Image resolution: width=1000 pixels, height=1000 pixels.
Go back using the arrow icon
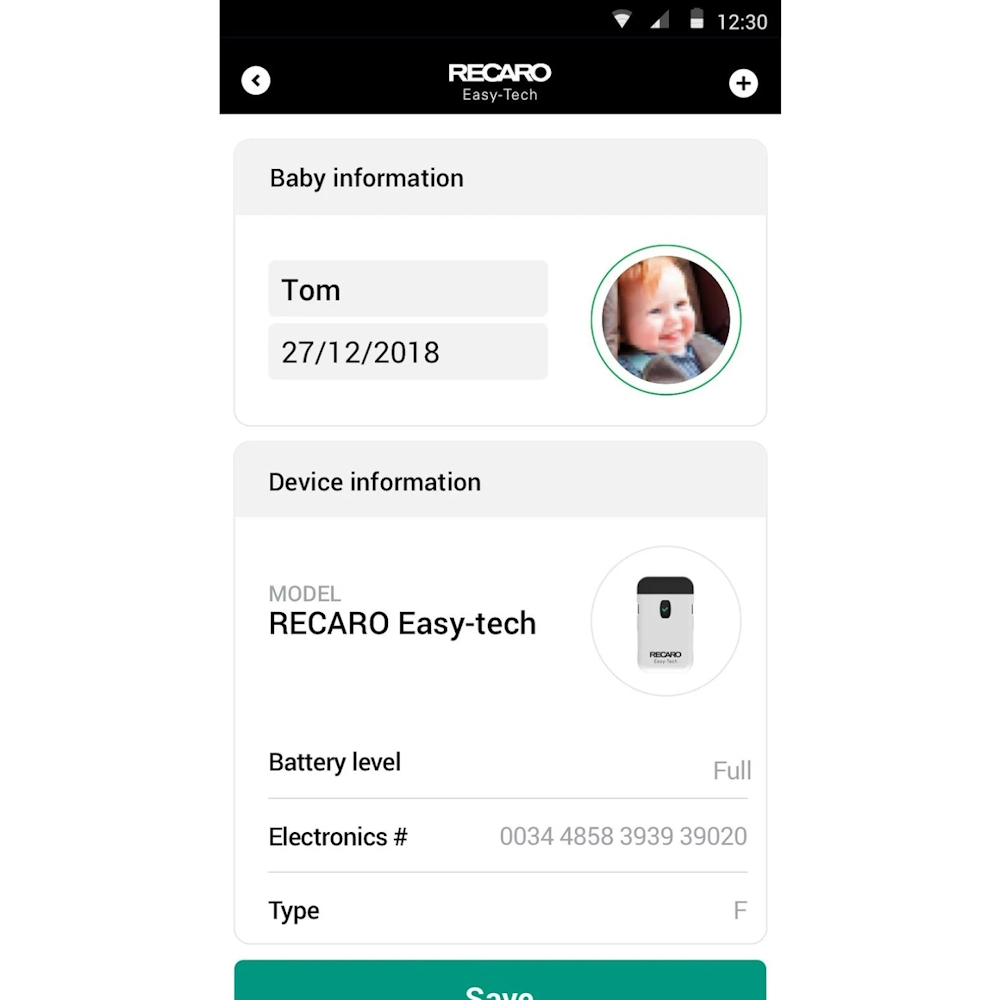click(x=256, y=80)
